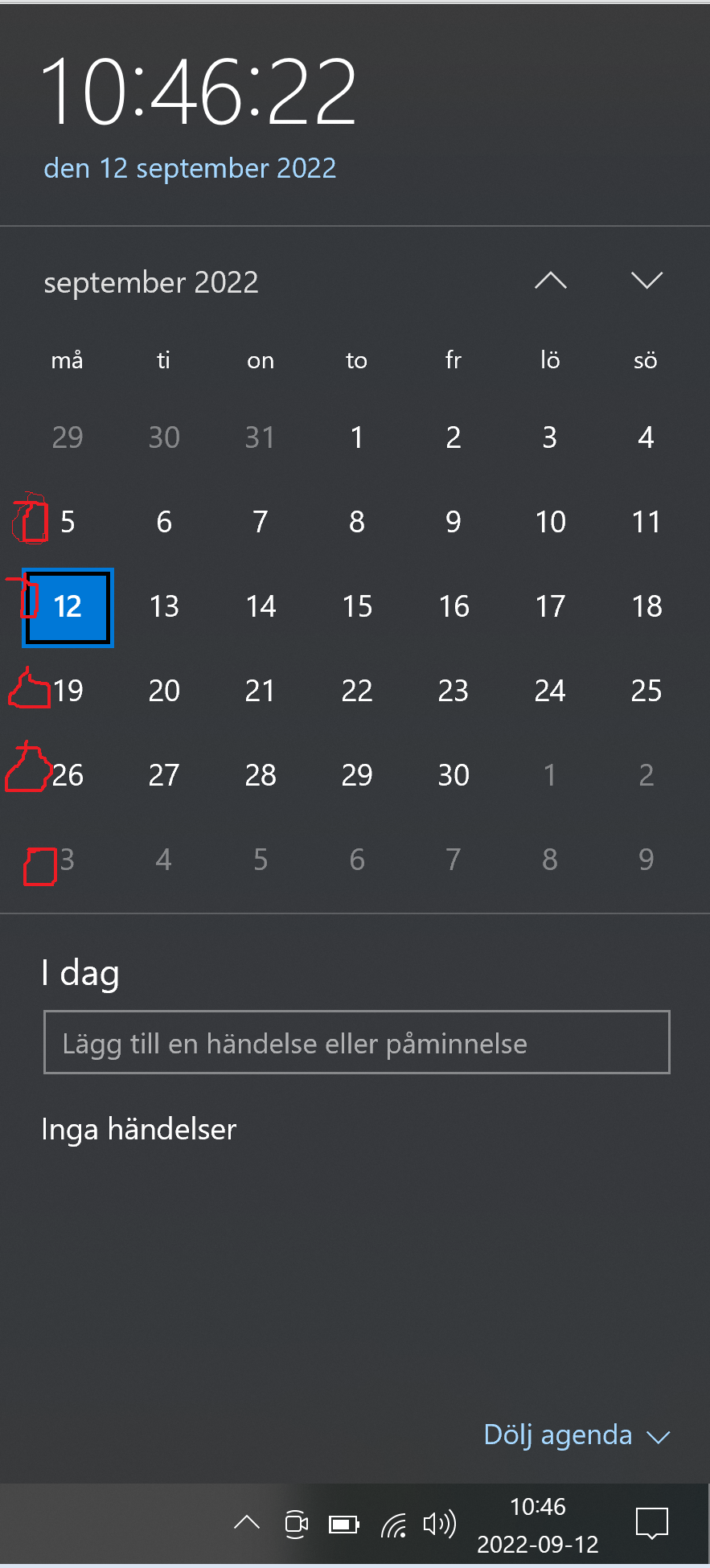Pick 18 in the calendar
This screenshot has width=710, height=1568.
point(646,606)
